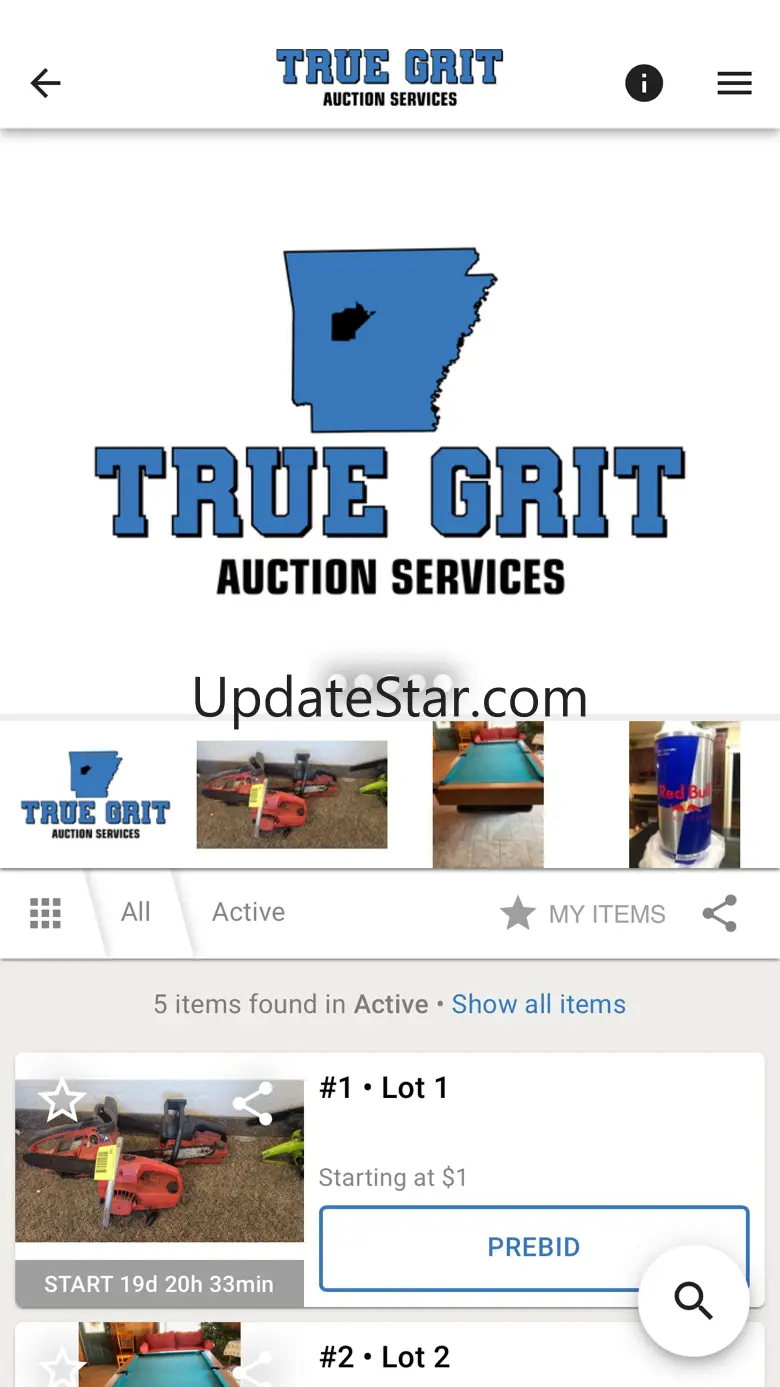Place a prebid on Lot 1
This screenshot has height=1387, width=780.
pos(533,1247)
